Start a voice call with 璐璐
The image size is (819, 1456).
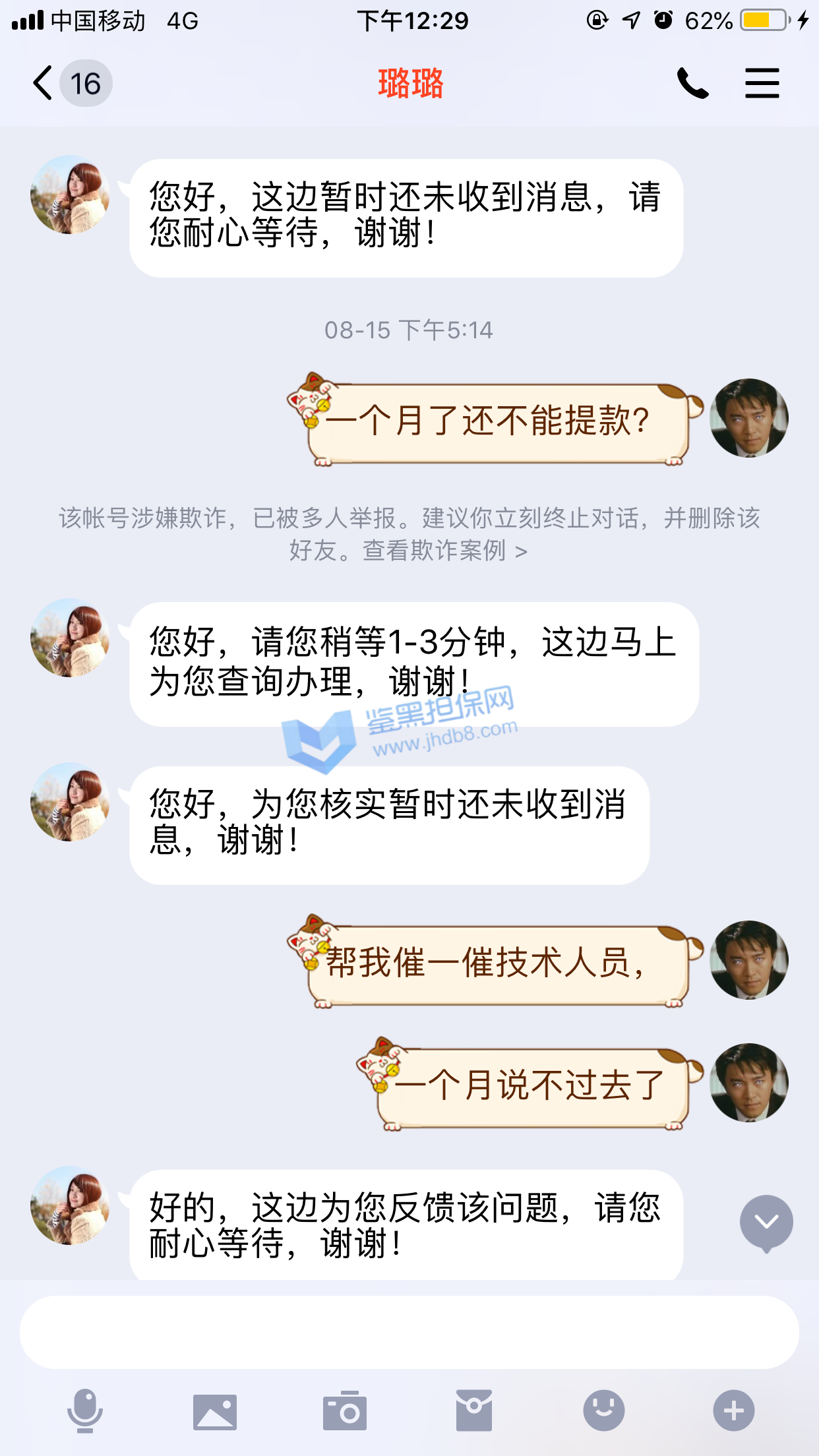(692, 84)
